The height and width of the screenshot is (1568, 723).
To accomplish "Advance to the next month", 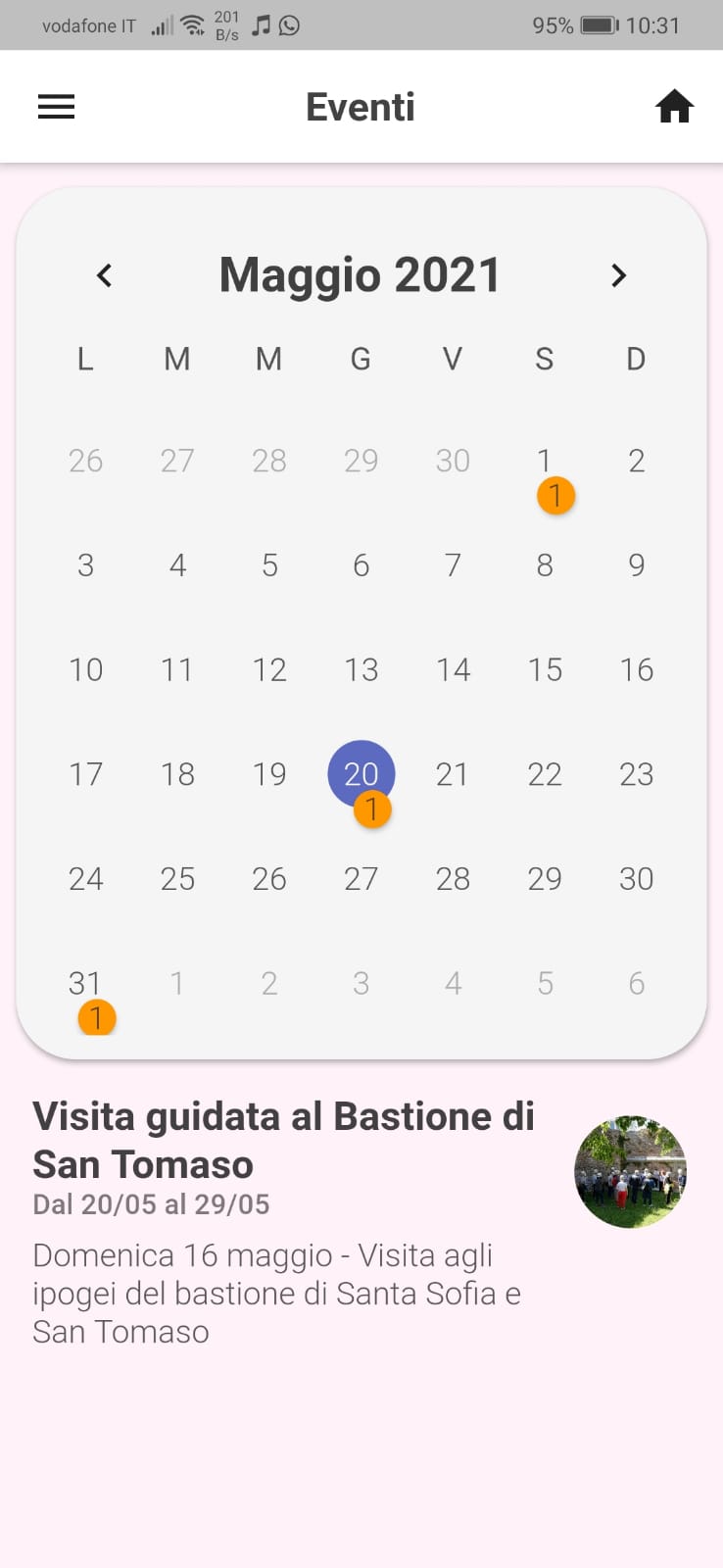I will pyautogui.click(x=617, y=275).
